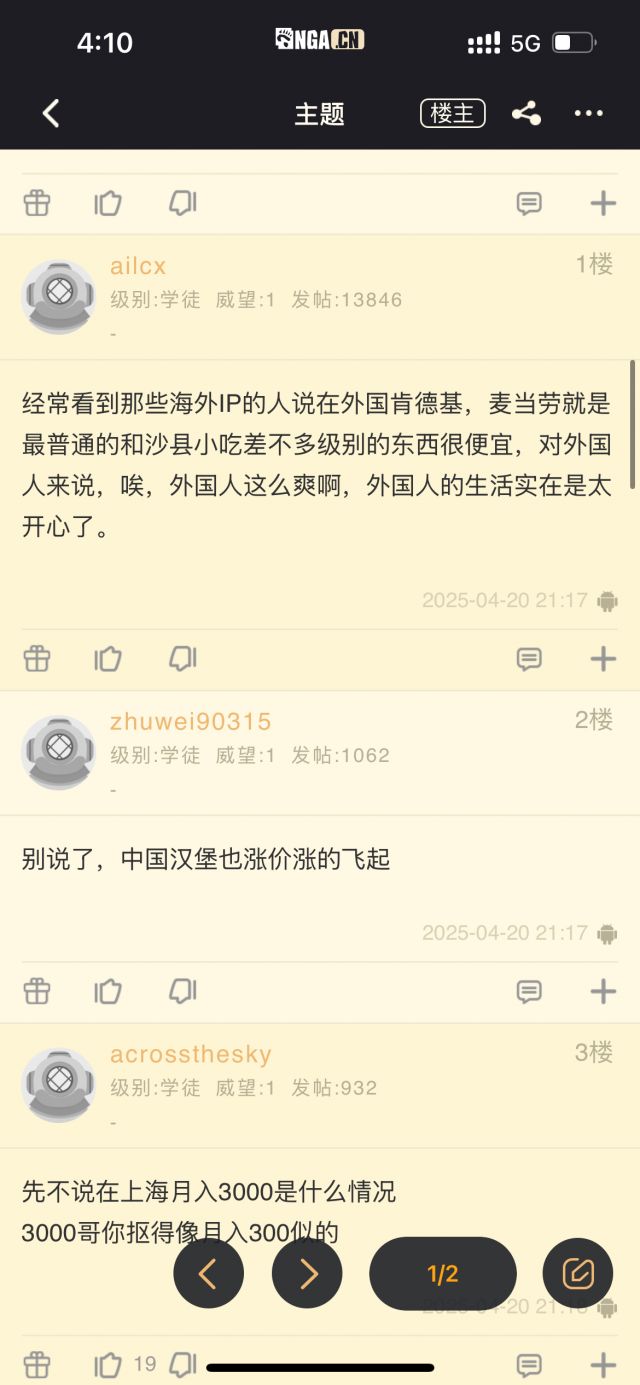Viewport: 640px width, 1385px height.
Task: Open ailcx's user profile
Action: pos(58,297)
